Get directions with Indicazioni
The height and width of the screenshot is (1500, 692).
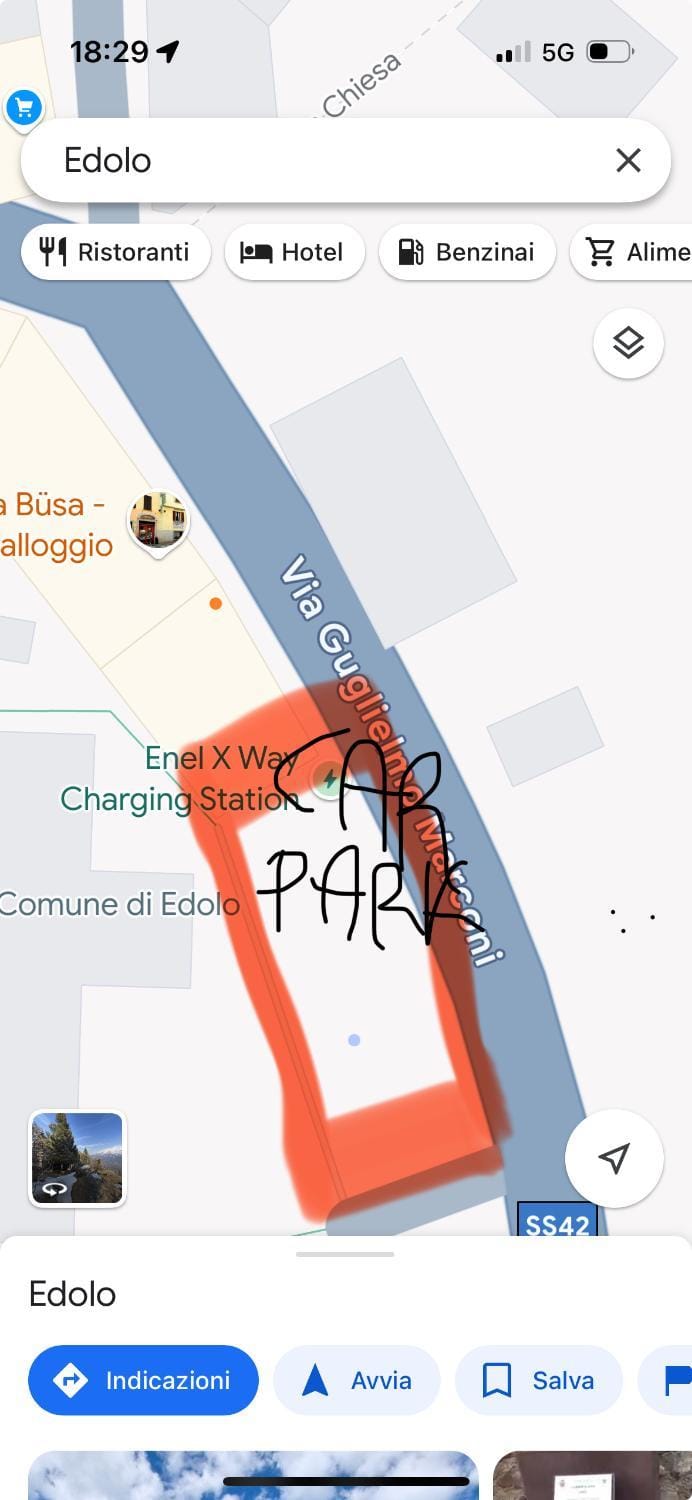pyautogui.click(x=143, y=1380)
